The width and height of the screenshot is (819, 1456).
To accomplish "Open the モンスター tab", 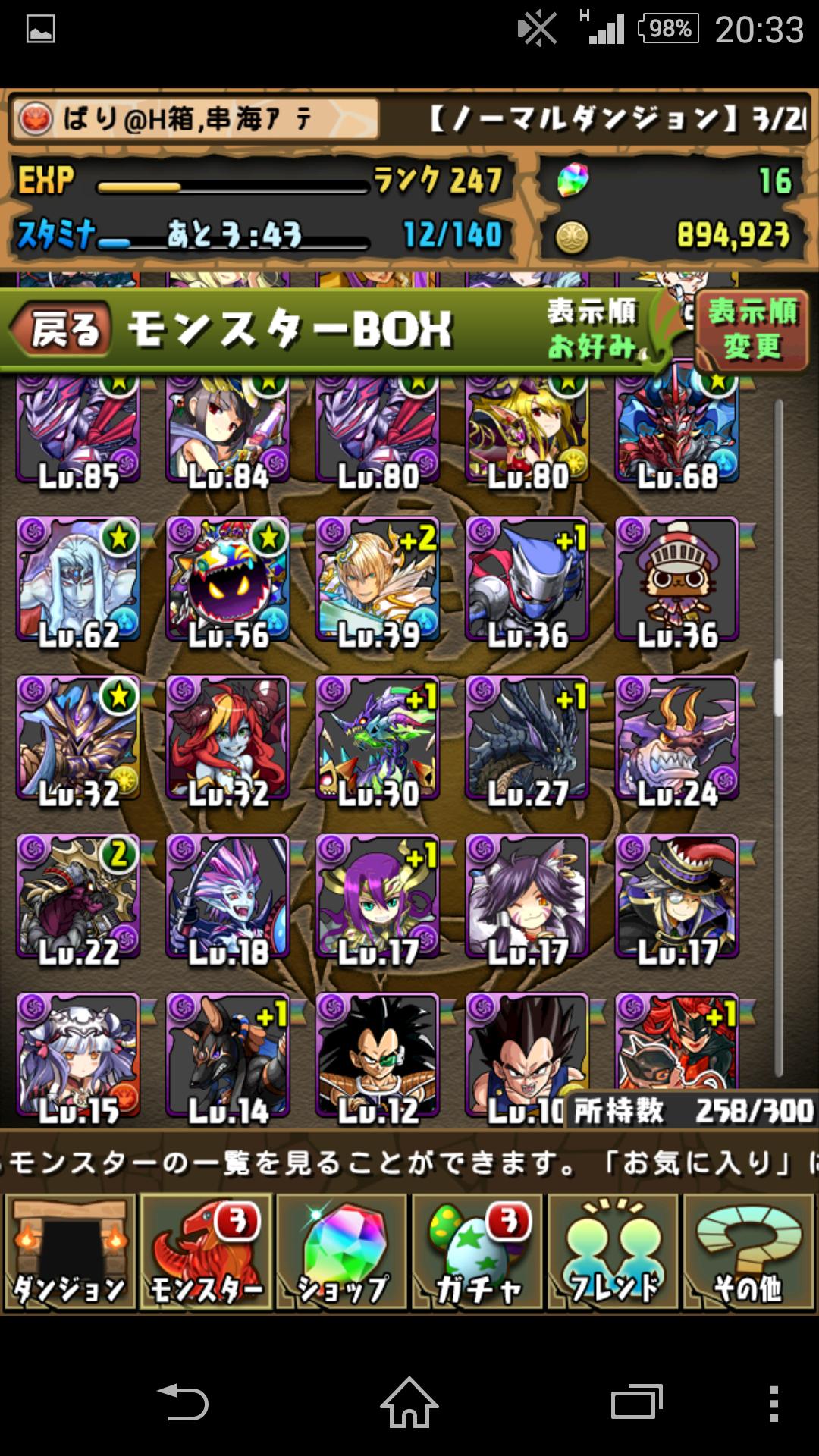I will 206,1251.
